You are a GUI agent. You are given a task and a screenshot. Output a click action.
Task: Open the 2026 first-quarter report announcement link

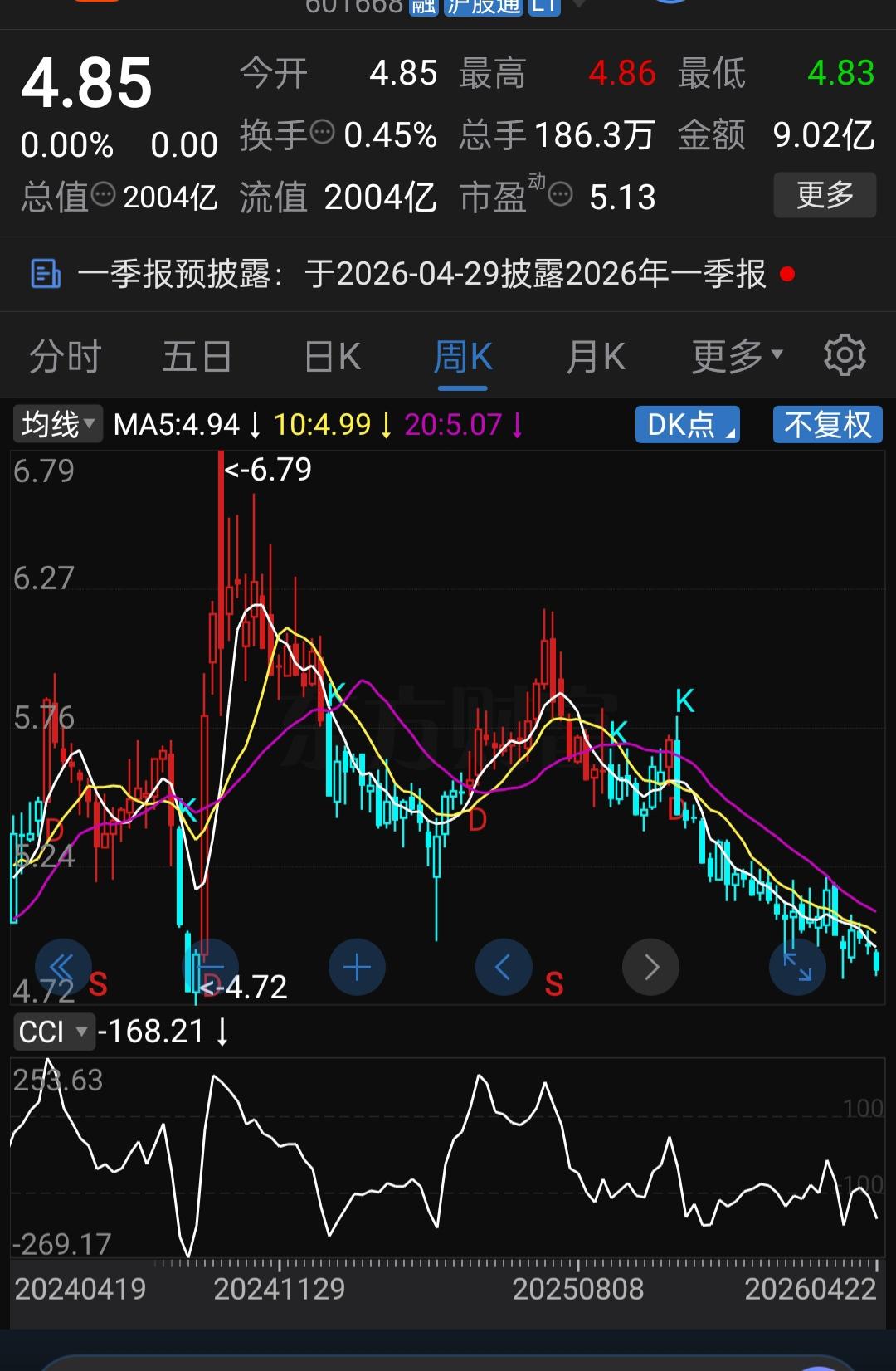[423, 274]
